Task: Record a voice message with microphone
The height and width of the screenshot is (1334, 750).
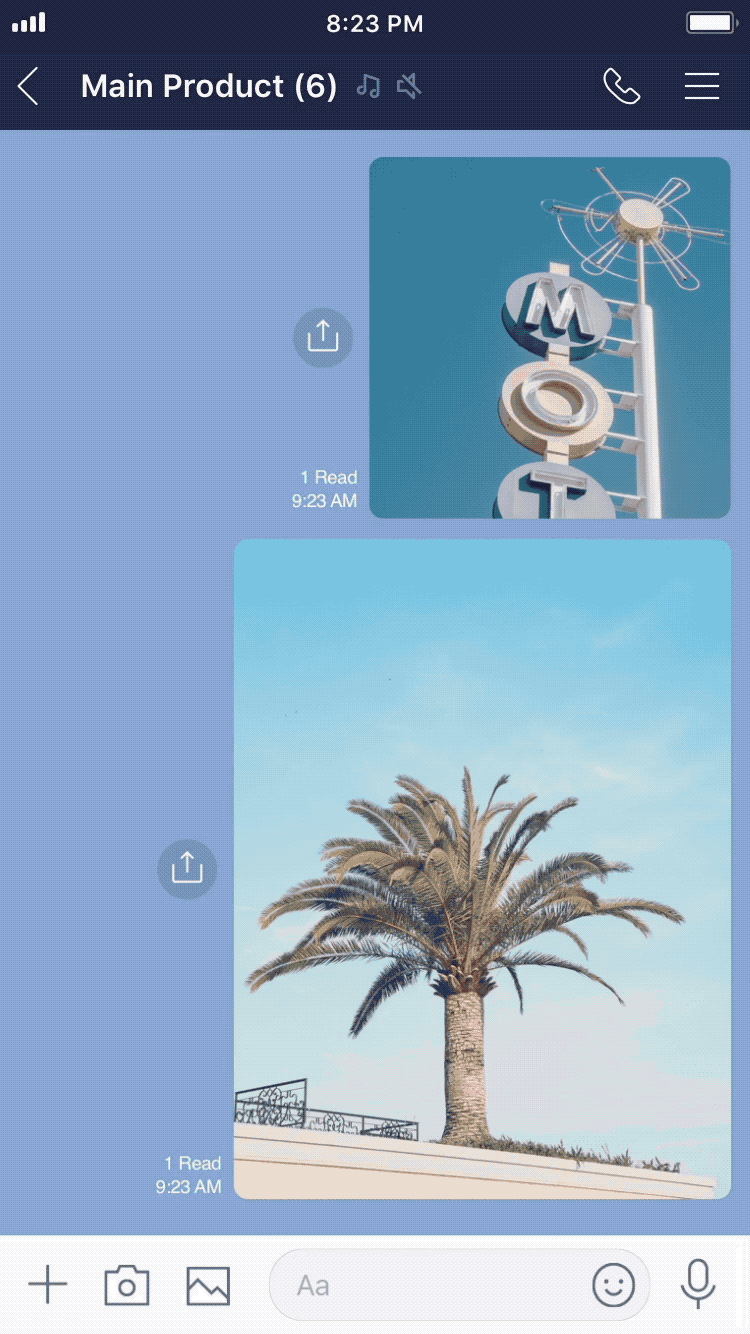Action: point(698,1285)
